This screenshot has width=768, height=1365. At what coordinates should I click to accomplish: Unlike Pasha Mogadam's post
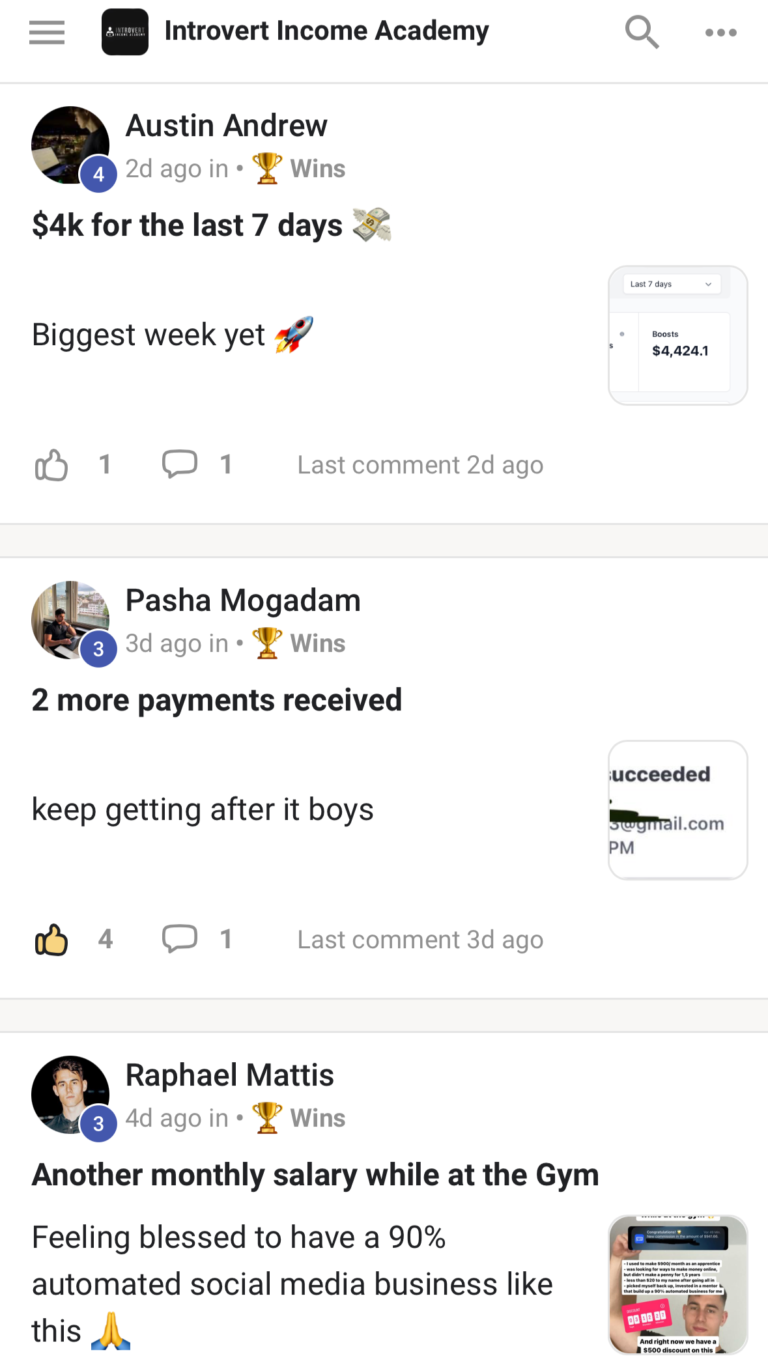(x=52, y=940)
